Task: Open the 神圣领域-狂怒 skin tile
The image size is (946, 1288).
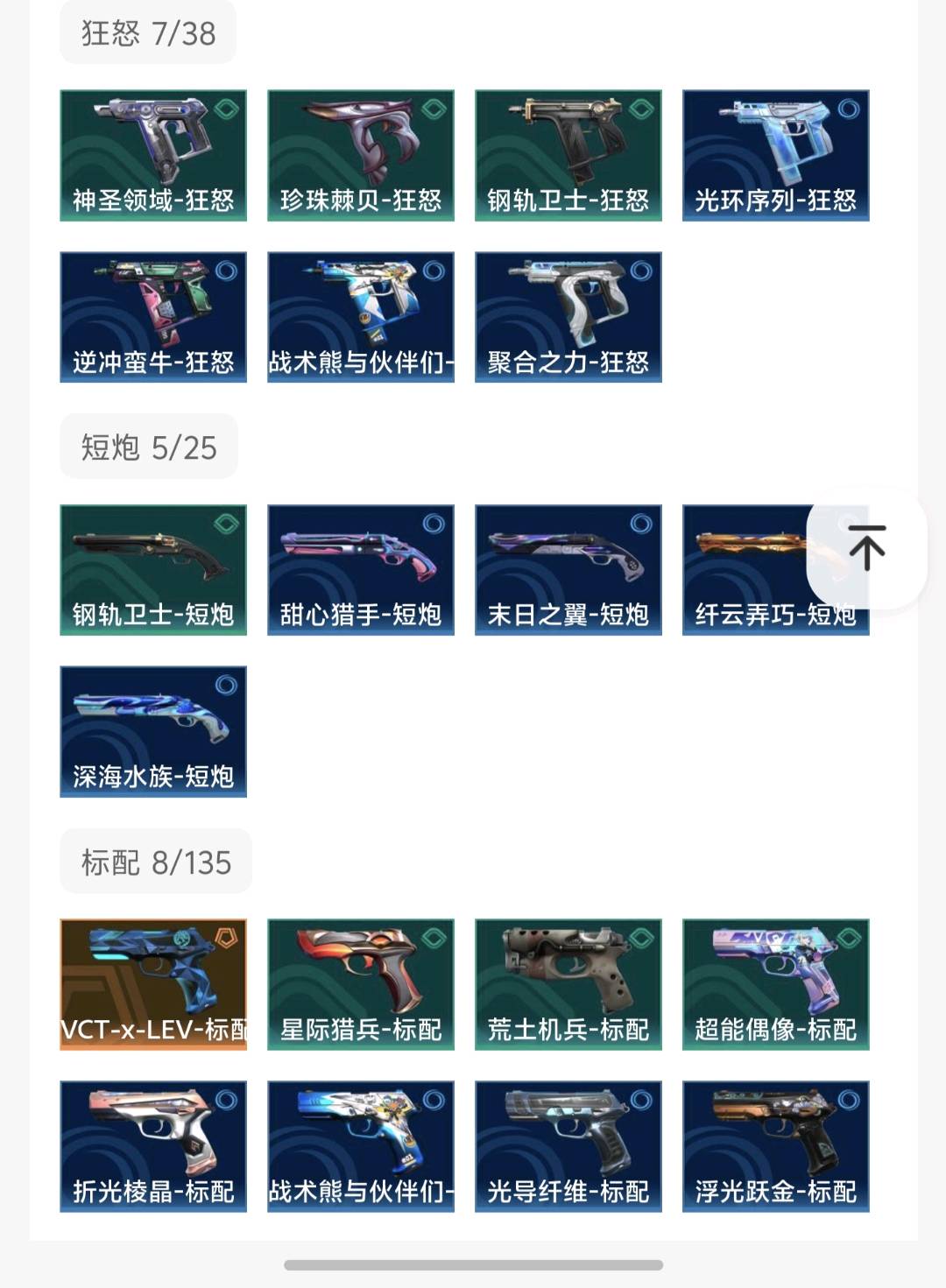Action: coord(153,155)
